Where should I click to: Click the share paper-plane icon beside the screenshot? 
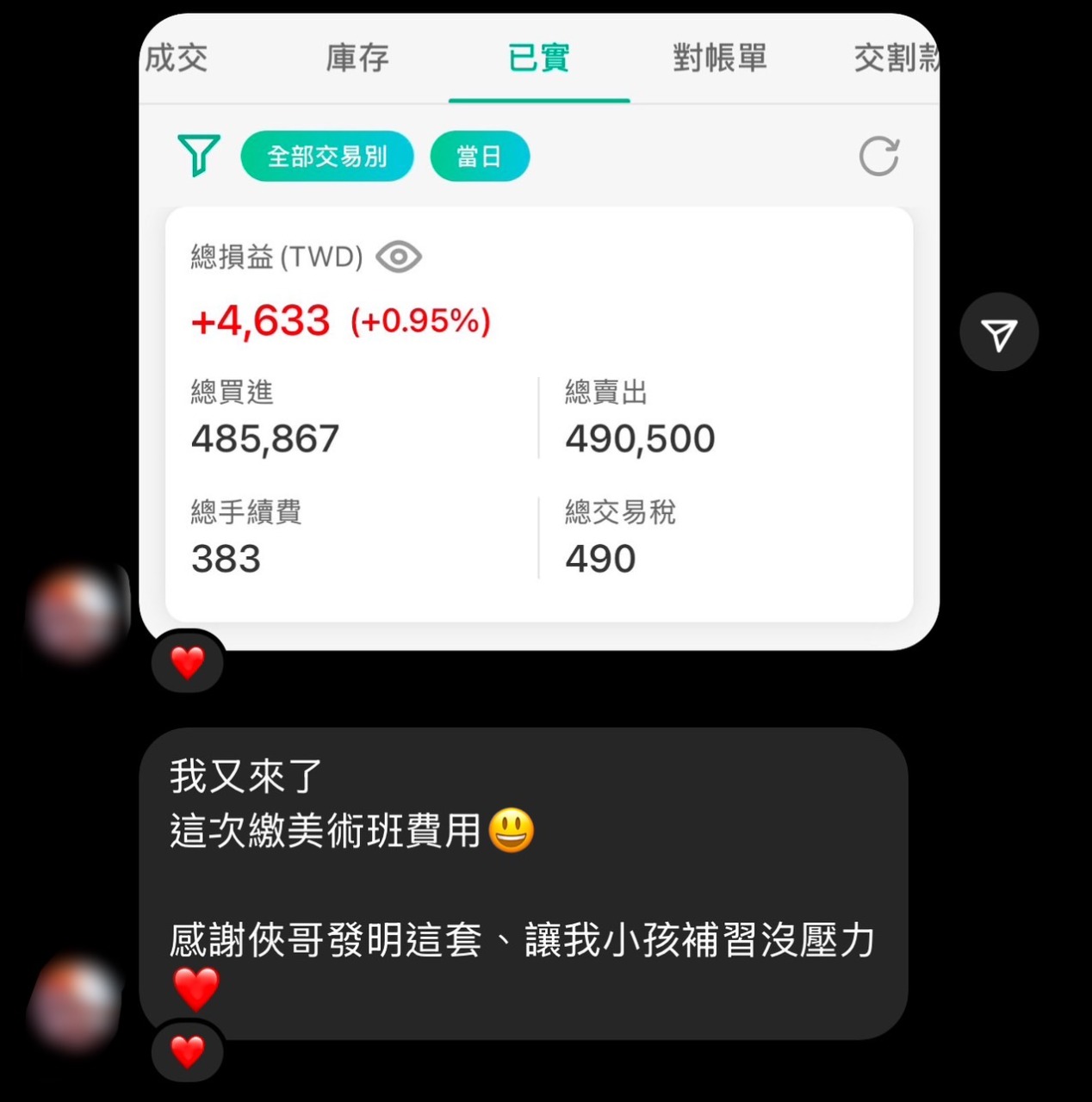998,331
